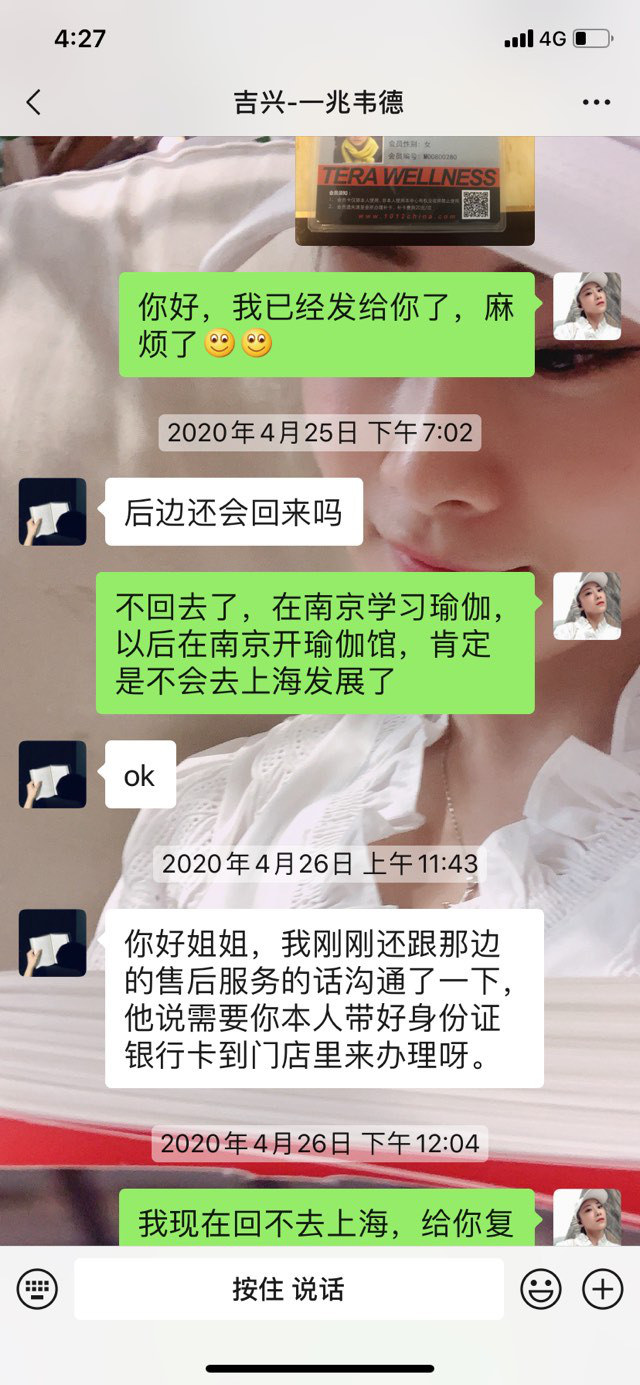Image resolution: width=640 pixels, height=1385 pixels.
Task: Open the emoji sticker panel
Action: pos(541,1289)
